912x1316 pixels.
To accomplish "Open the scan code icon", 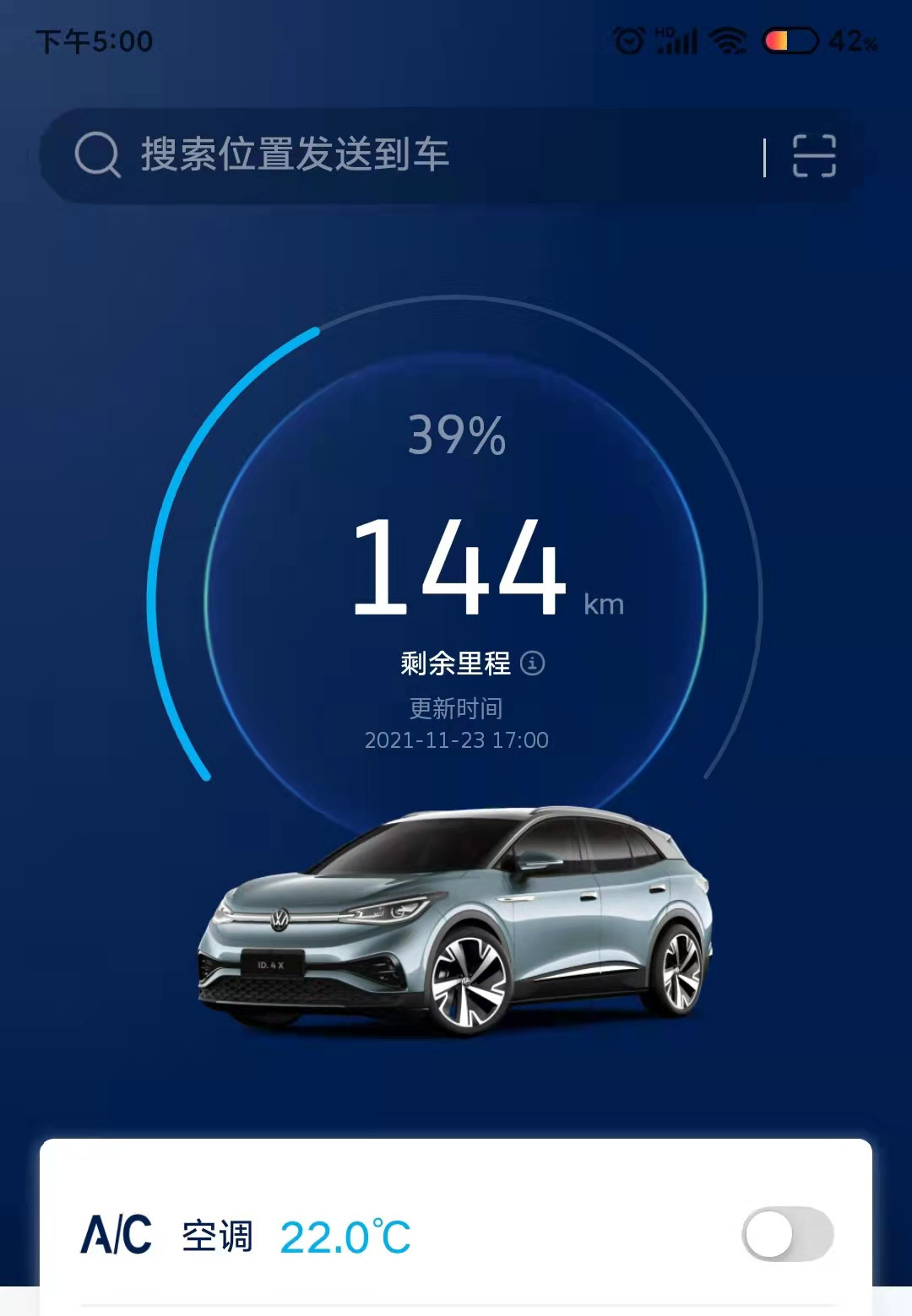I will [x=814, y=156].
